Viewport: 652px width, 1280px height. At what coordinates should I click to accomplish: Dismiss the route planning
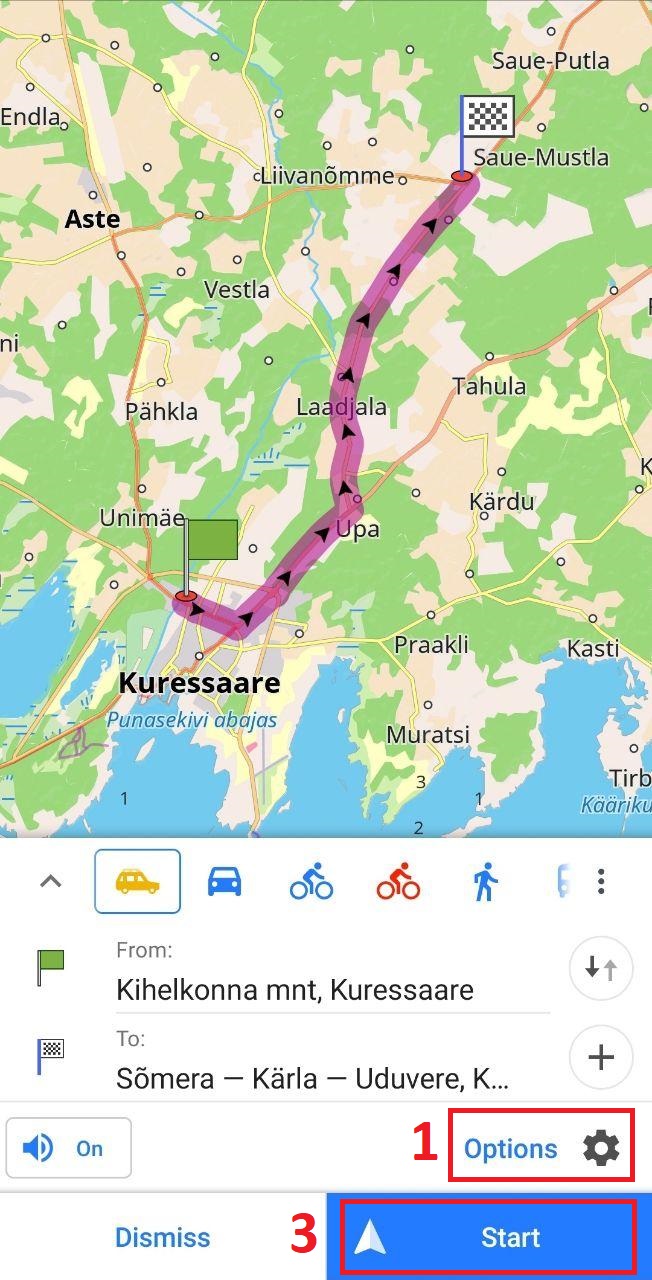tap(163, 1237)
